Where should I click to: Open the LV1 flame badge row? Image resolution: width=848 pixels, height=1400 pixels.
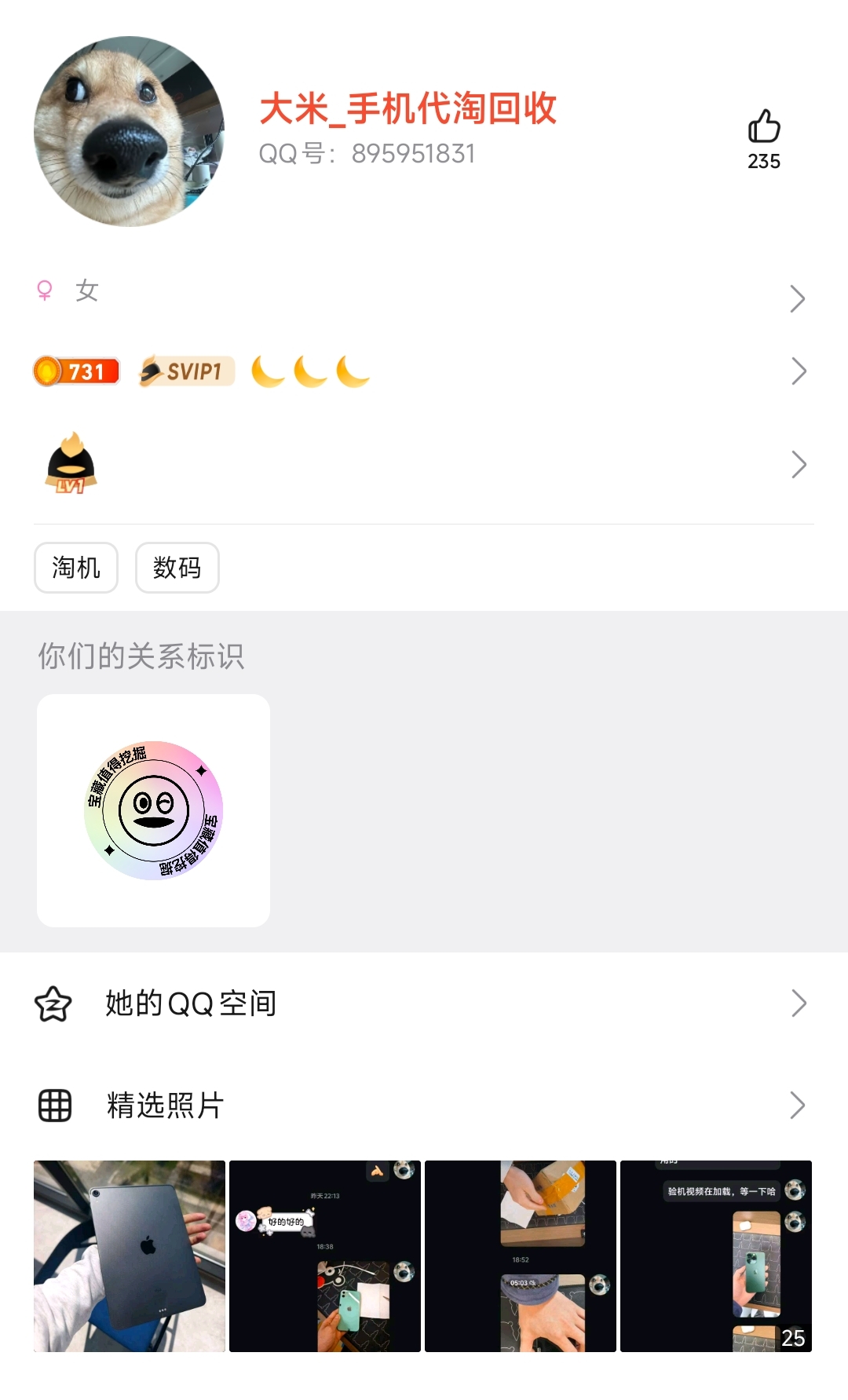point(424,464)
